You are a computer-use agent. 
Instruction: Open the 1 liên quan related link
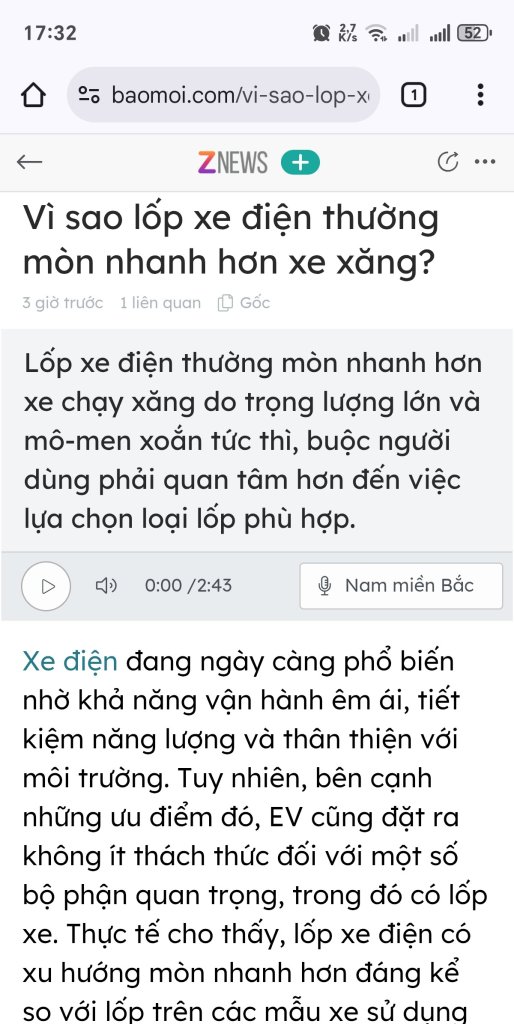click(x=160, y=303)
